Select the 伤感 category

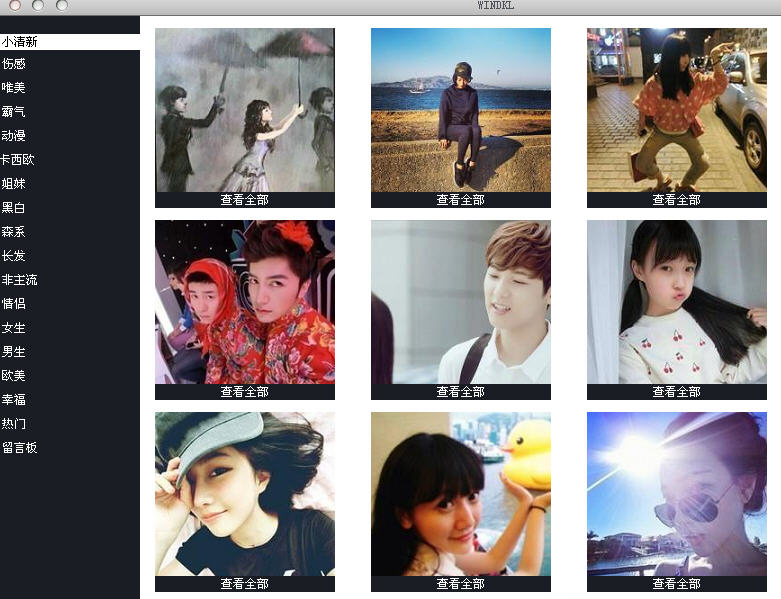pyautogui.click(x=14, y=64)
